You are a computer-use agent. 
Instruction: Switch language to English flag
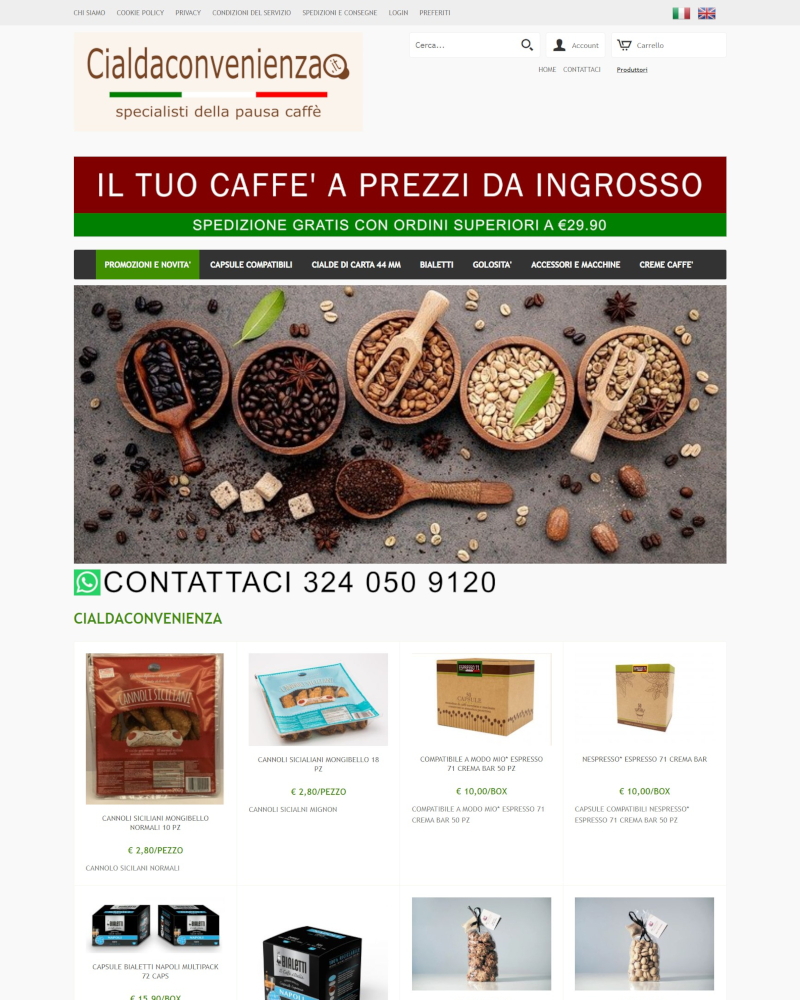(x=707, y=13)
